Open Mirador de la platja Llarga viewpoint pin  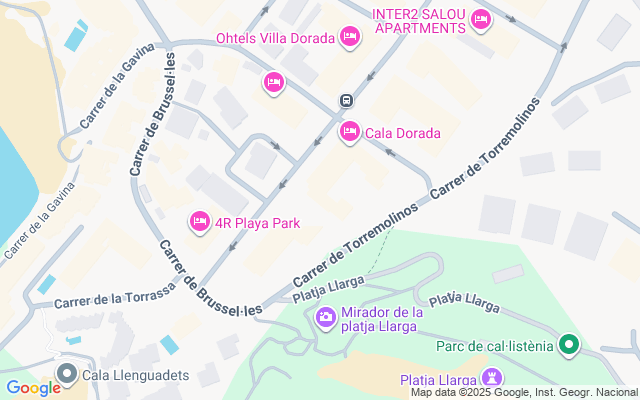click(x=325, y=319)
